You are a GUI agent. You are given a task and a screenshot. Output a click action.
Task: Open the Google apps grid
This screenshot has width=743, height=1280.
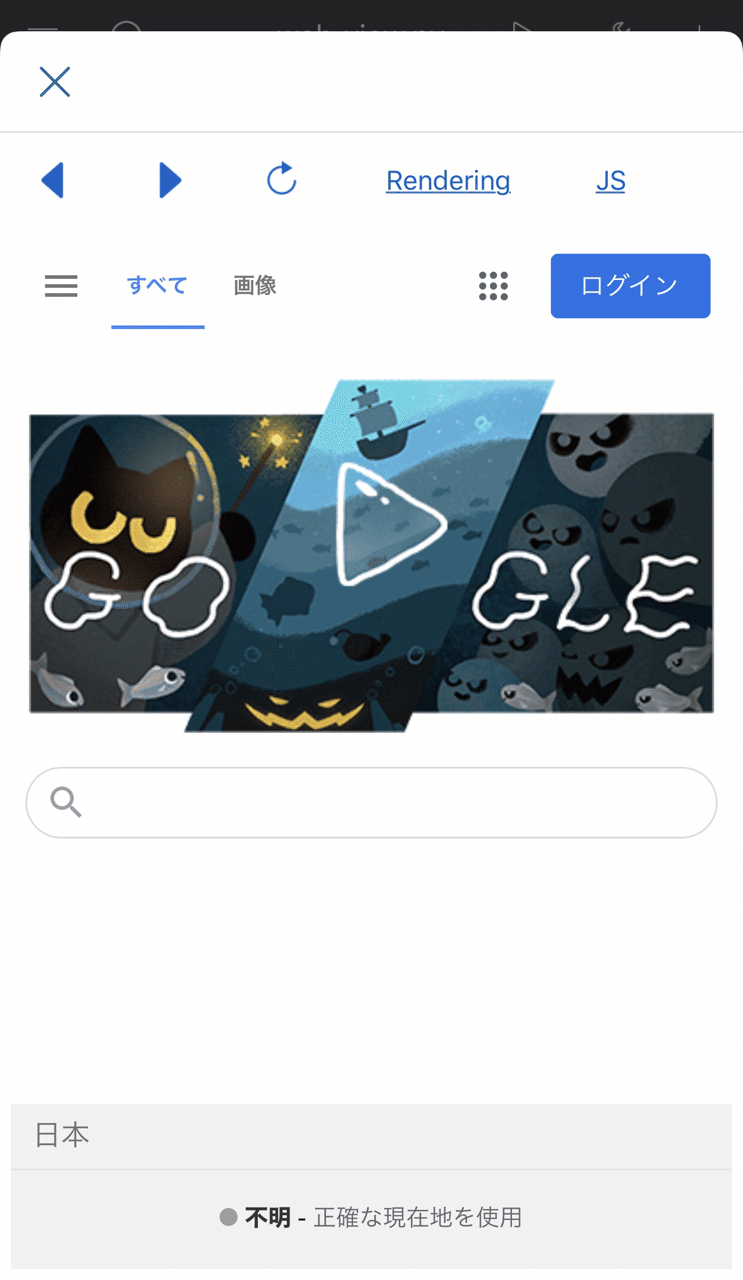[x=493, y=287]
